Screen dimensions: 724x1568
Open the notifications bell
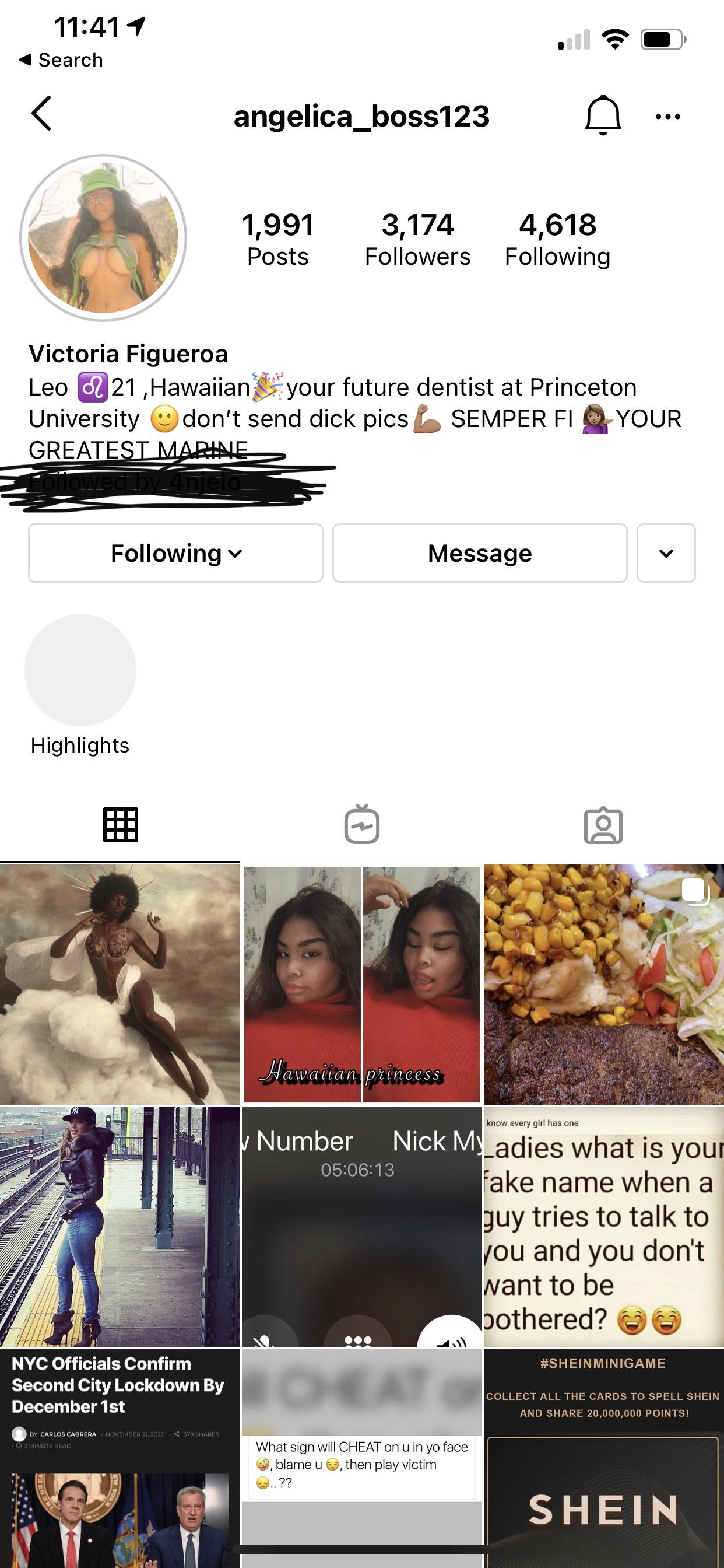point(602,114)
